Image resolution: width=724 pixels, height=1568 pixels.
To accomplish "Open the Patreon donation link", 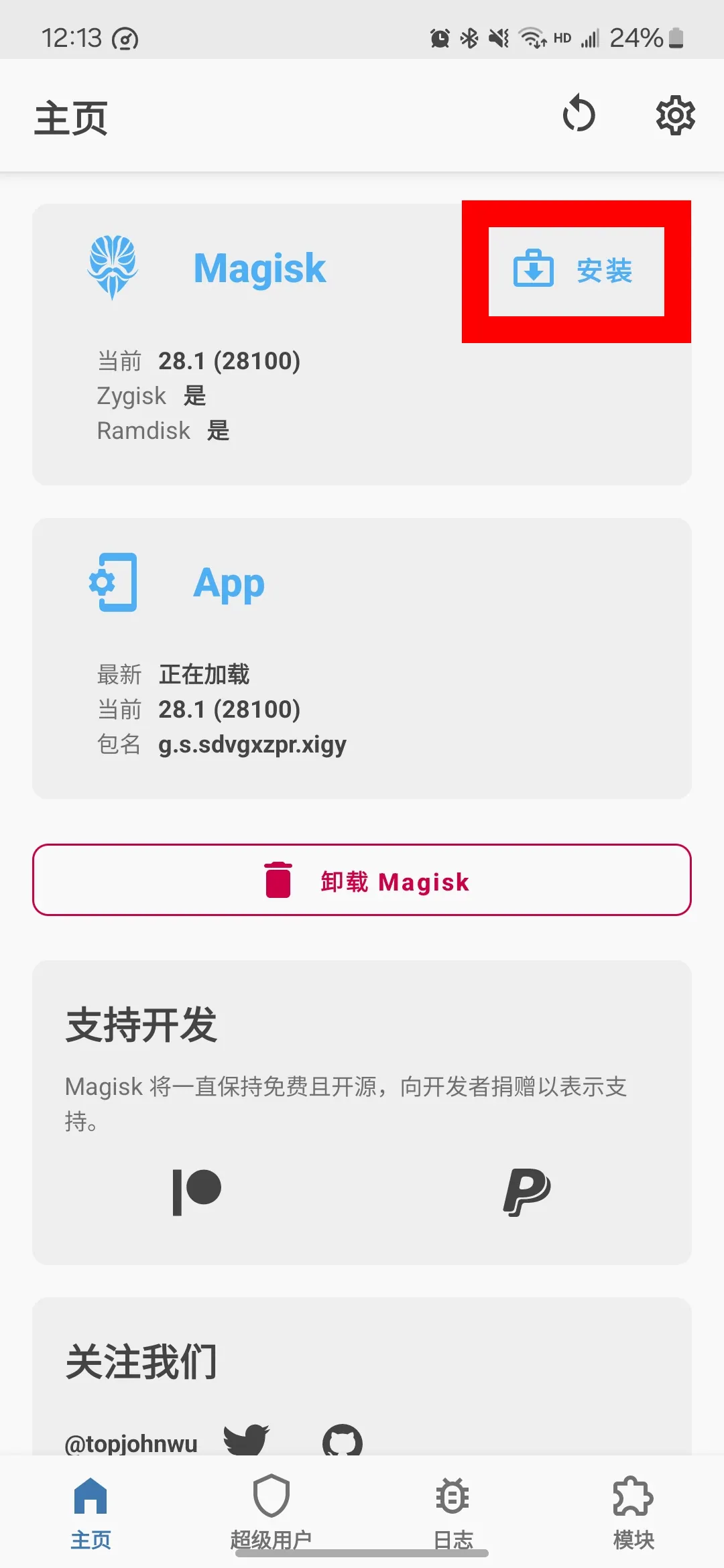I will (x=197, y=1192).
